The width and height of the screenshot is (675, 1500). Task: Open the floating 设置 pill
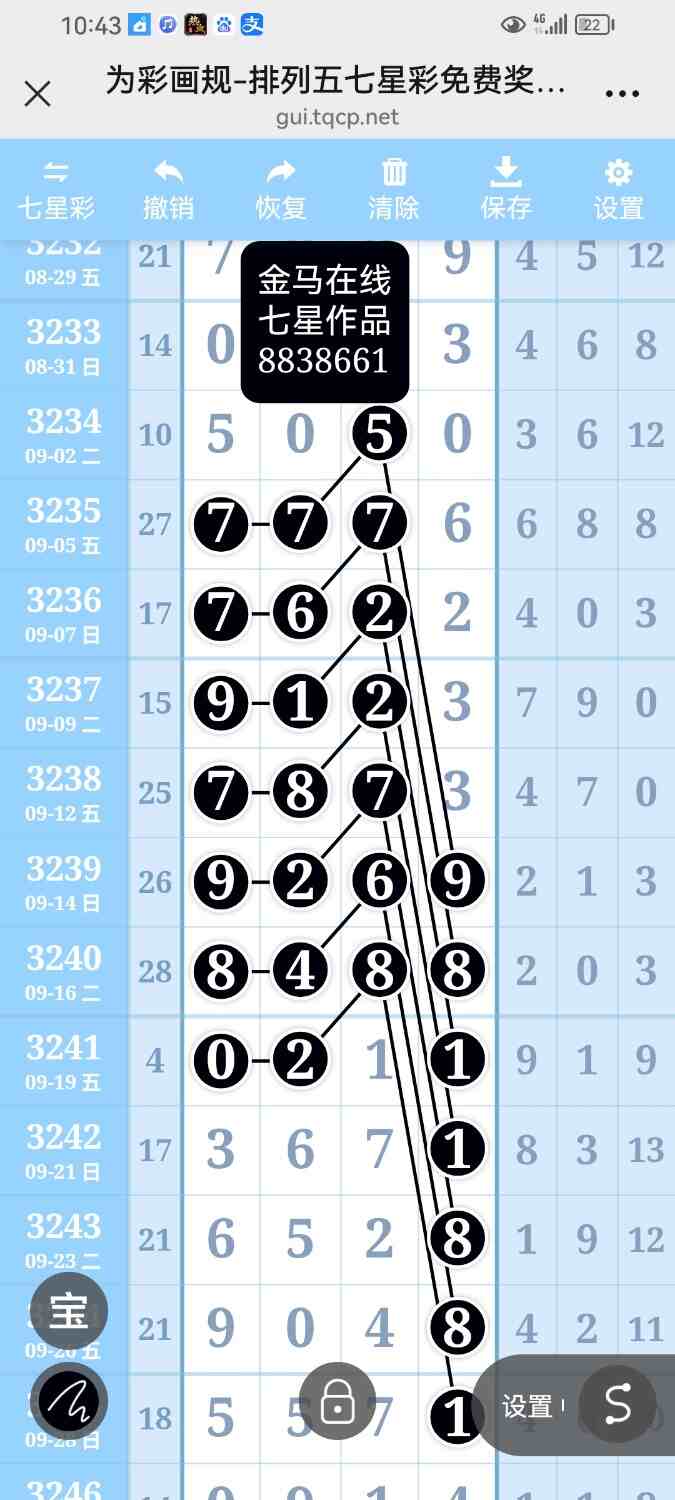pyautogui.click(x=529, y=1406)
